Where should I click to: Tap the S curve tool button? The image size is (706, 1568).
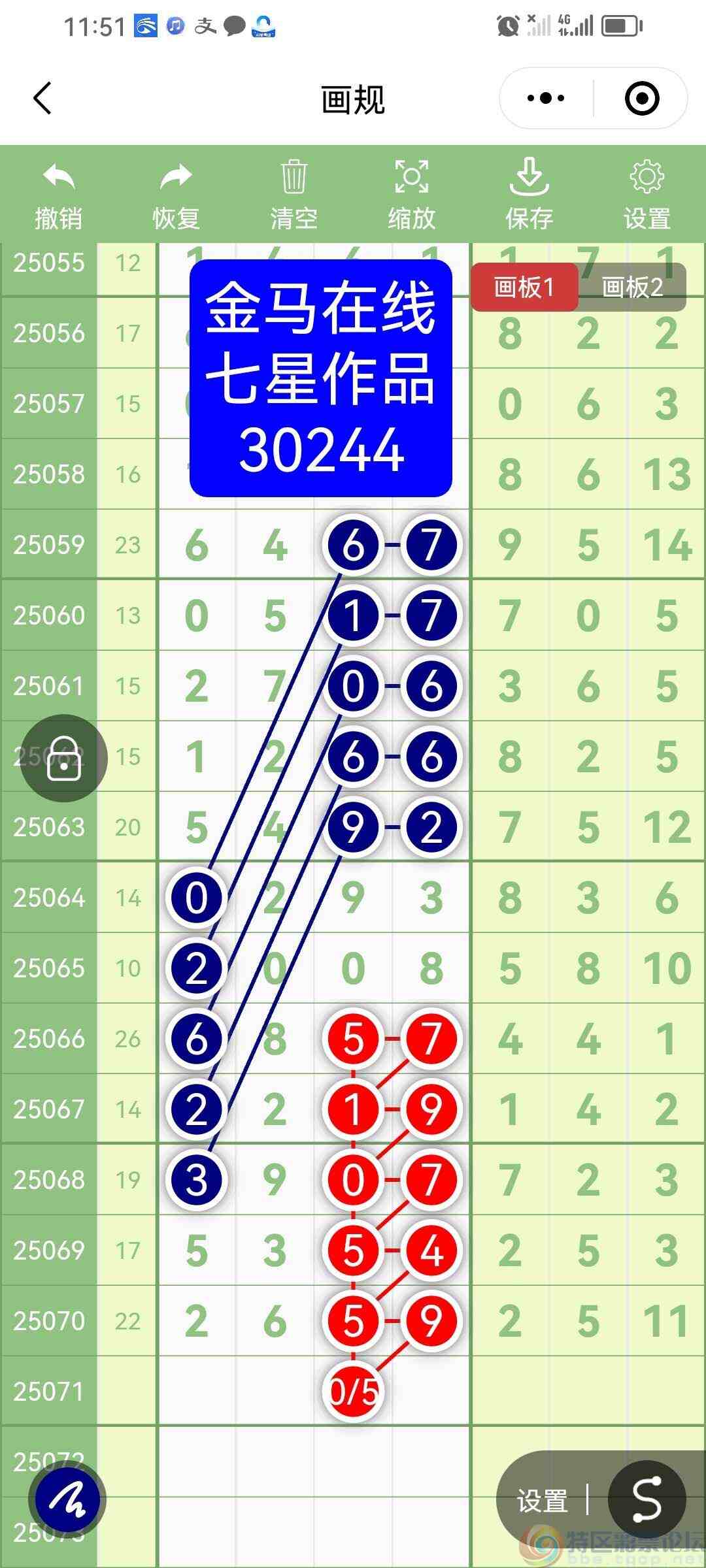(x=647, y=1500)
